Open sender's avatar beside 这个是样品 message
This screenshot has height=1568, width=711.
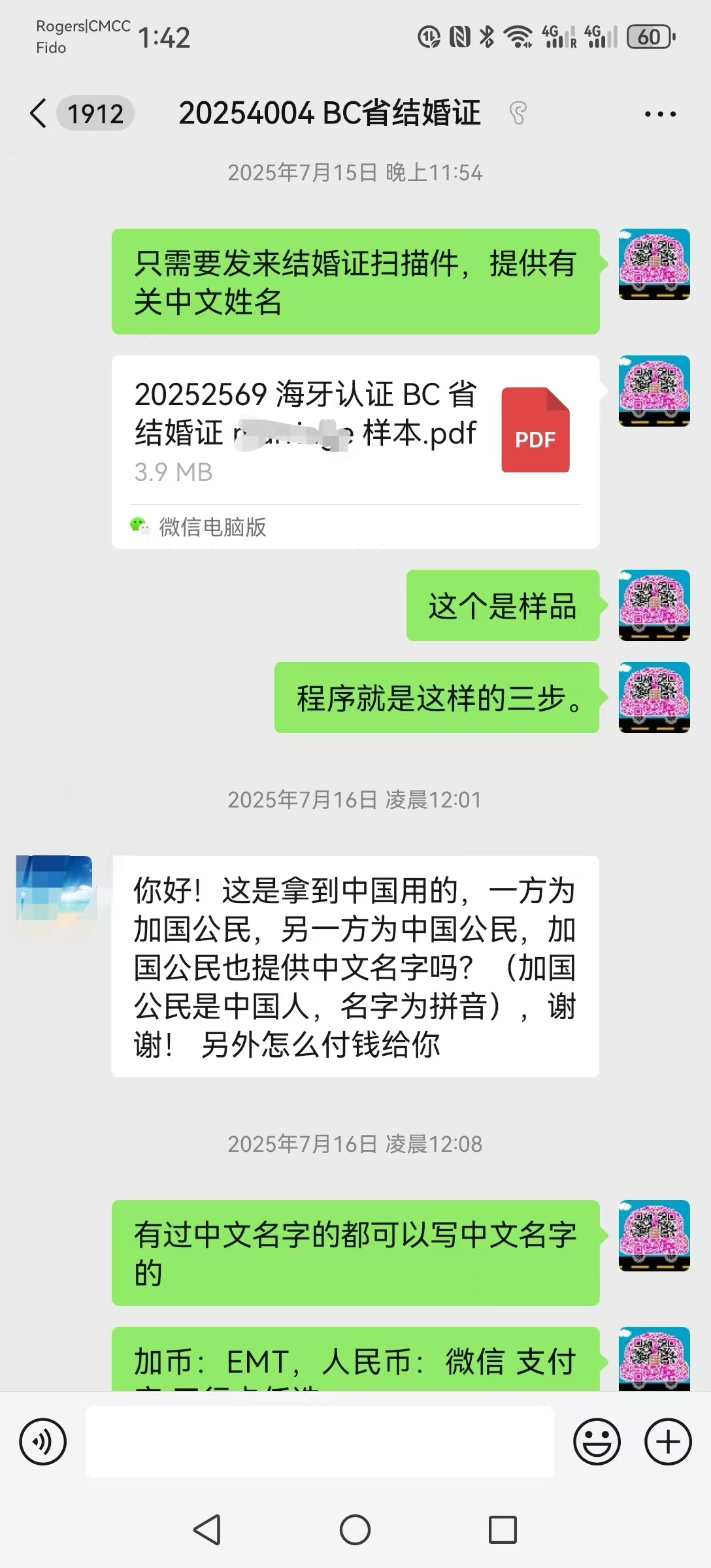[654, 605]
